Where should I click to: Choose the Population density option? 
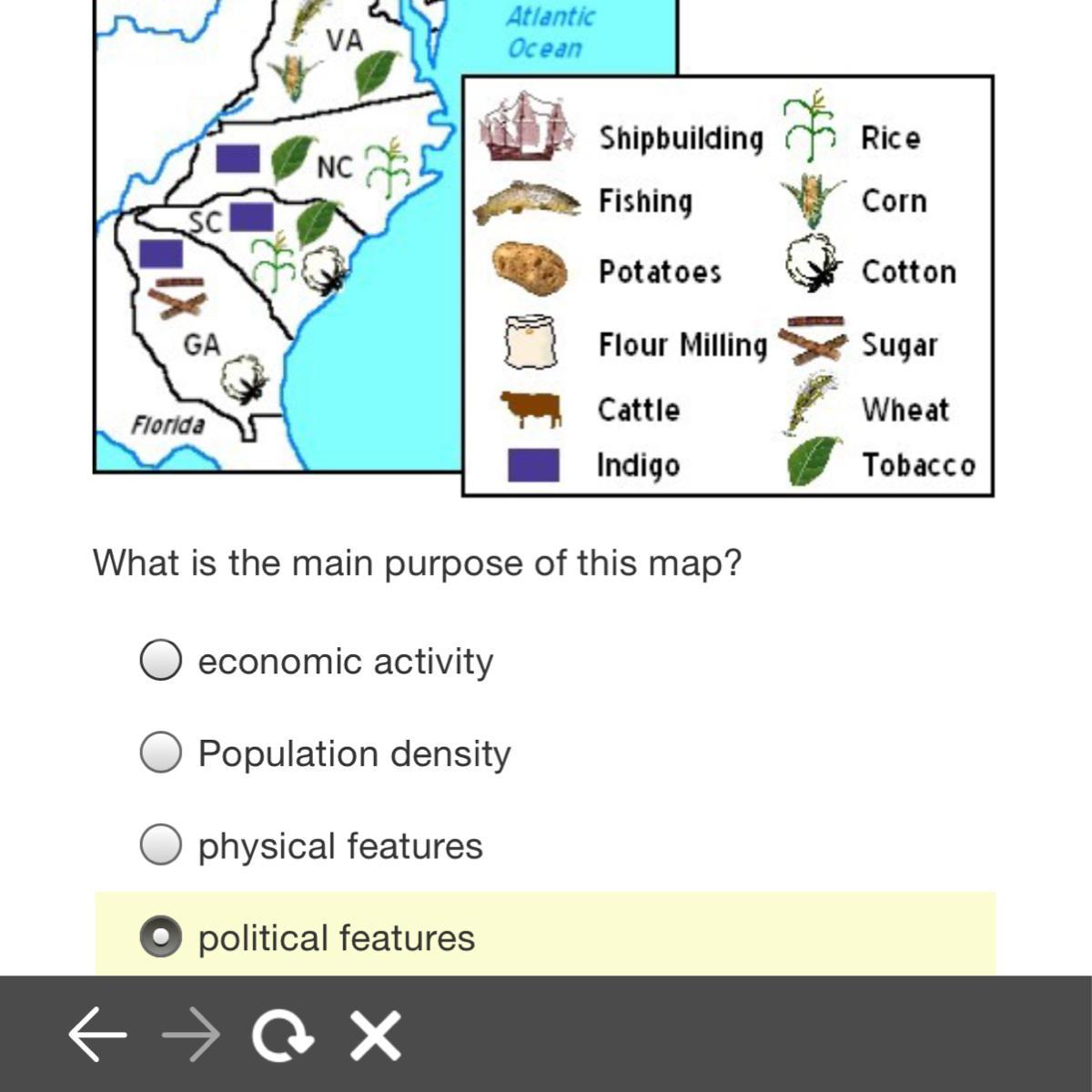pos(161,753)
